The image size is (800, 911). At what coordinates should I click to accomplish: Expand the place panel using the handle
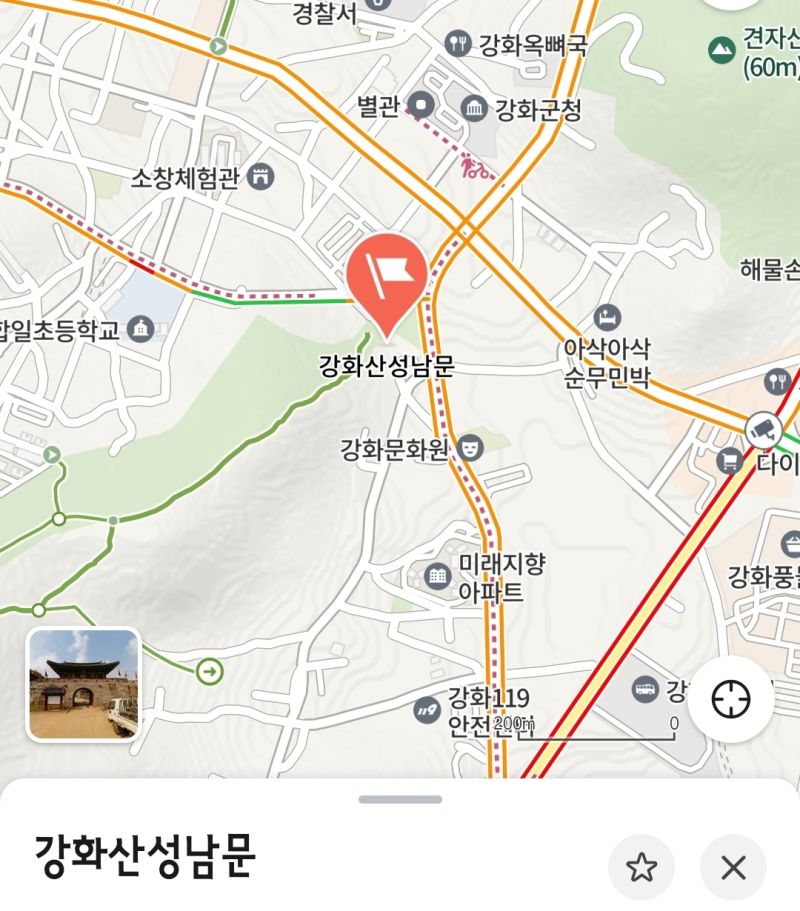(x=400, y=799)
